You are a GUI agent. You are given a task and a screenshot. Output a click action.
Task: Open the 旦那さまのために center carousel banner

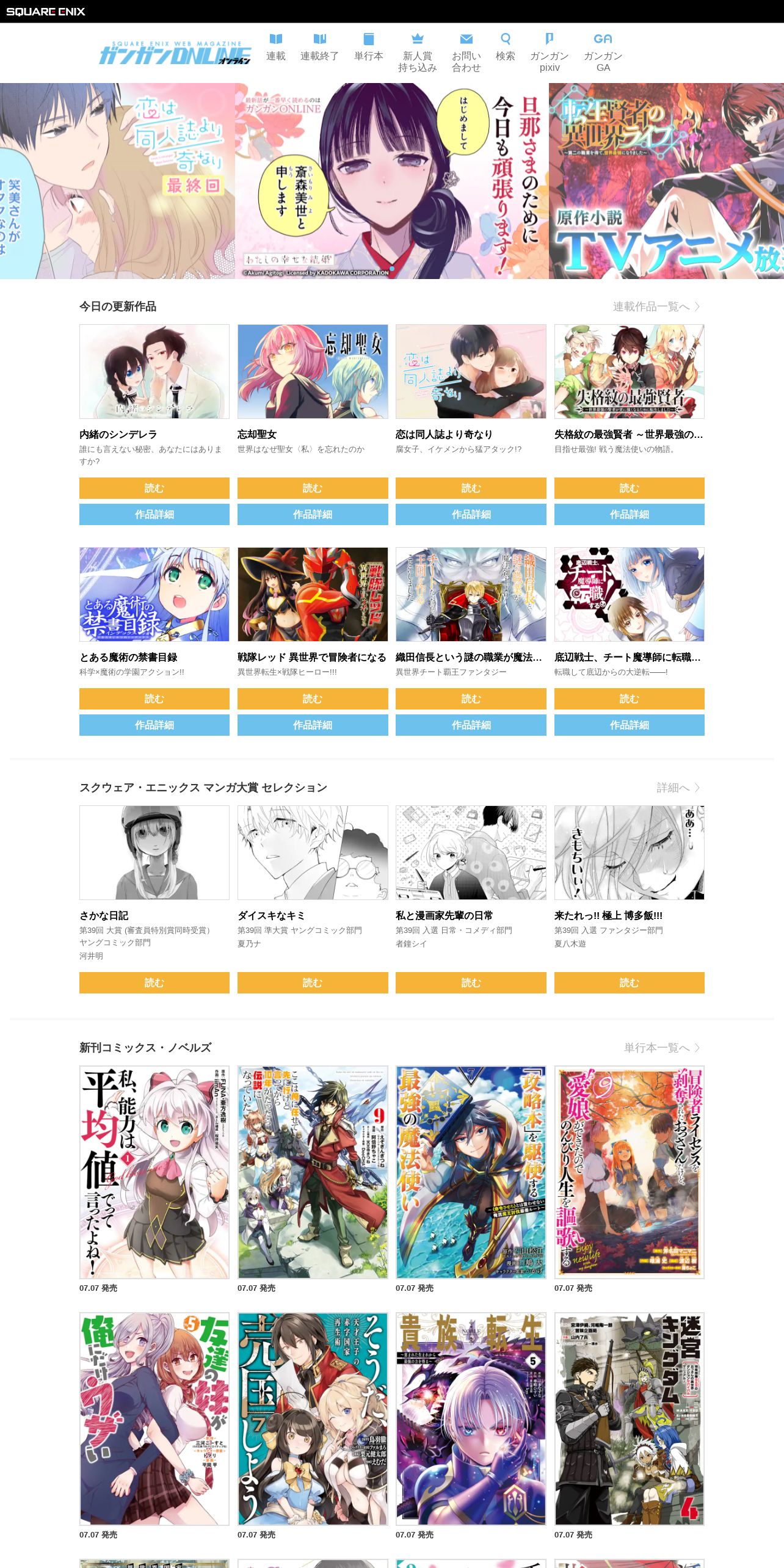click(392, 181)
